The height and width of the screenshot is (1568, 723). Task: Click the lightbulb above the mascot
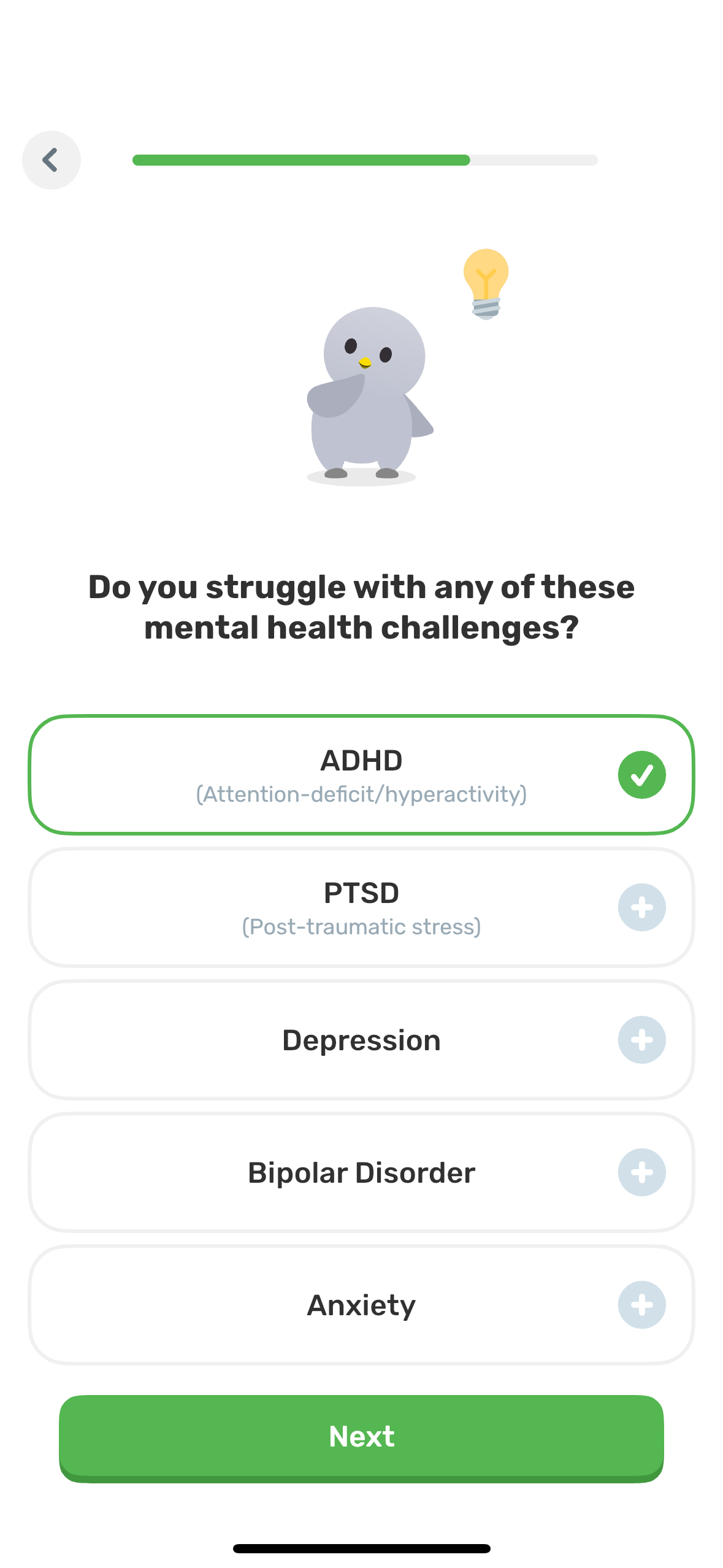485,282
